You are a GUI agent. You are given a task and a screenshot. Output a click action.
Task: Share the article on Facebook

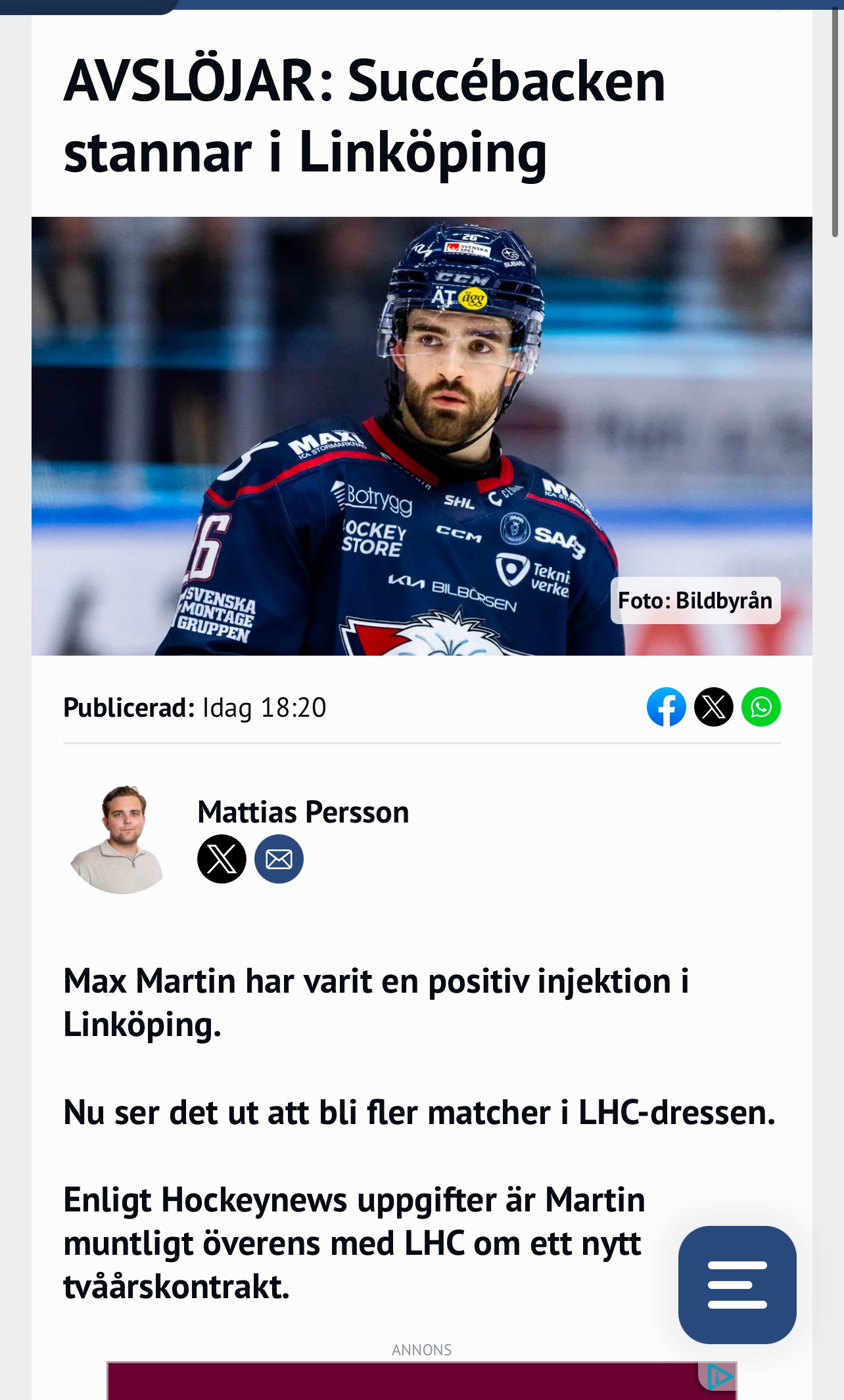click(666, 707)
